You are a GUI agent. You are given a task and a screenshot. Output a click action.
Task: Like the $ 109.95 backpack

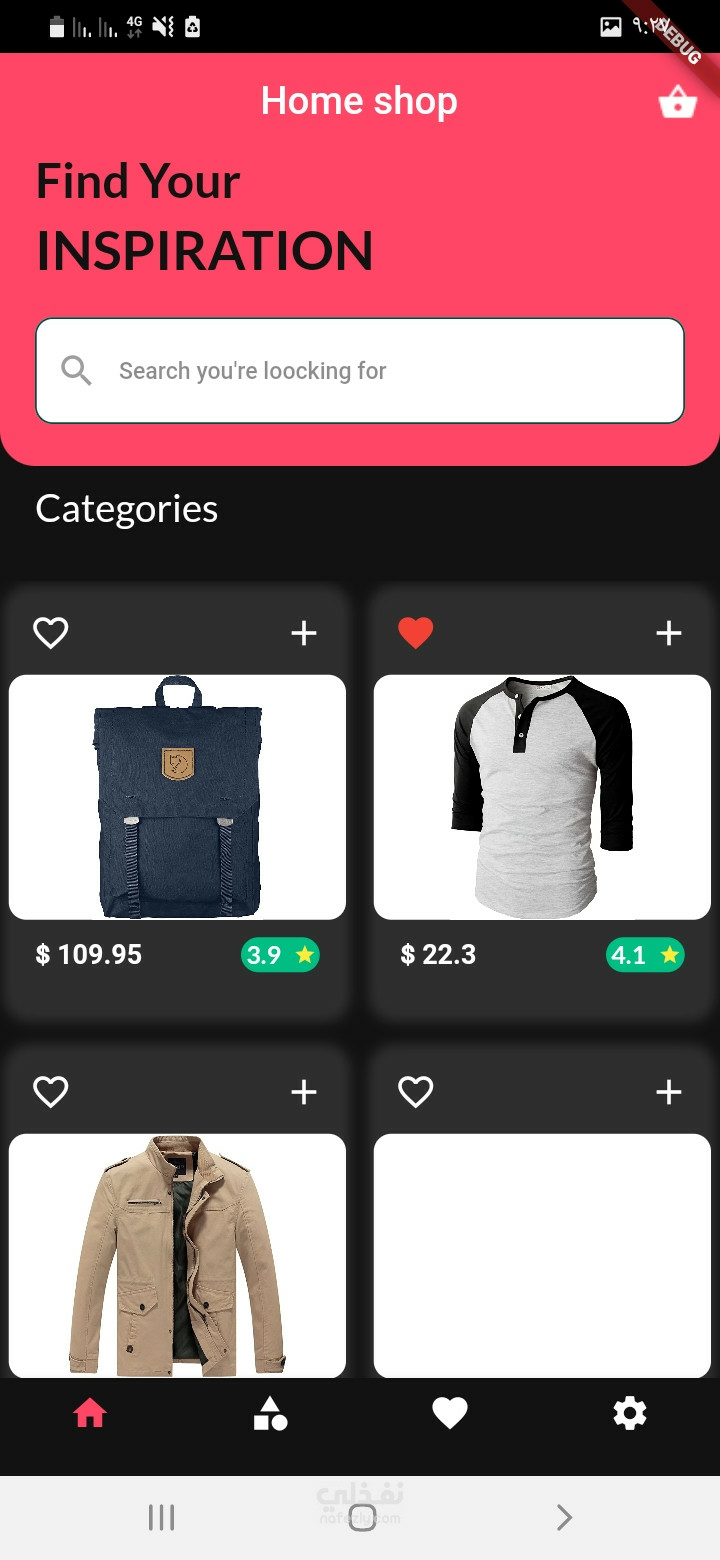[51, 633]
